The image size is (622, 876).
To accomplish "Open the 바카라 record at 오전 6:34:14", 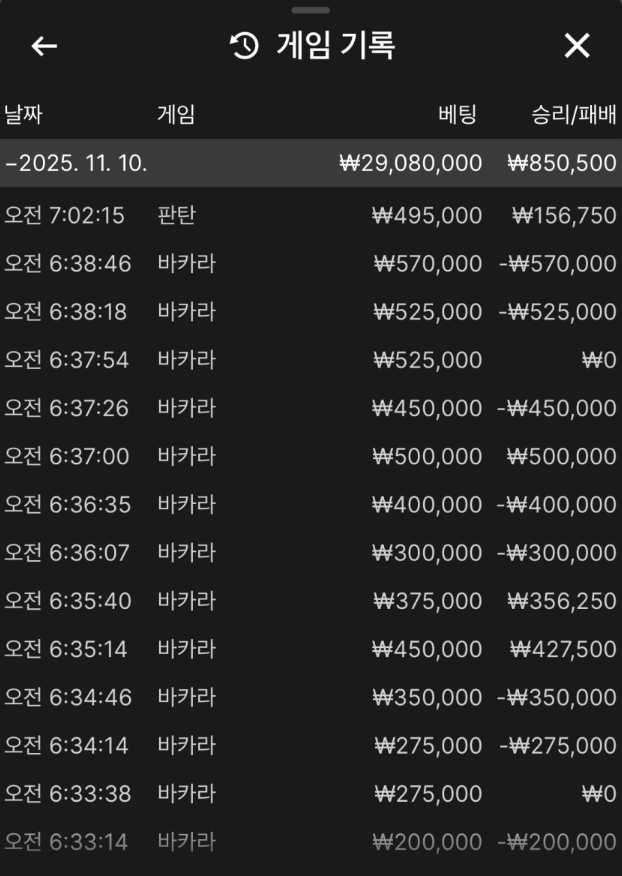I will pos(310,746).
